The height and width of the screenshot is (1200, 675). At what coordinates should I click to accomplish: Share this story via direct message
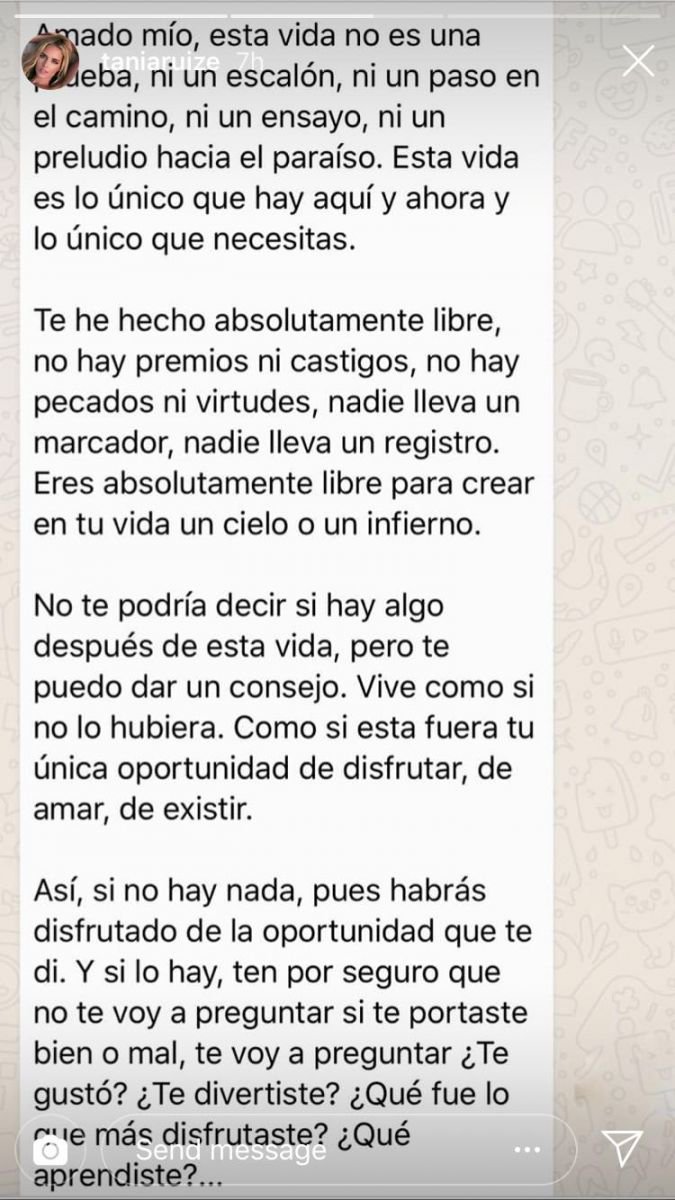pos(622,1148)
